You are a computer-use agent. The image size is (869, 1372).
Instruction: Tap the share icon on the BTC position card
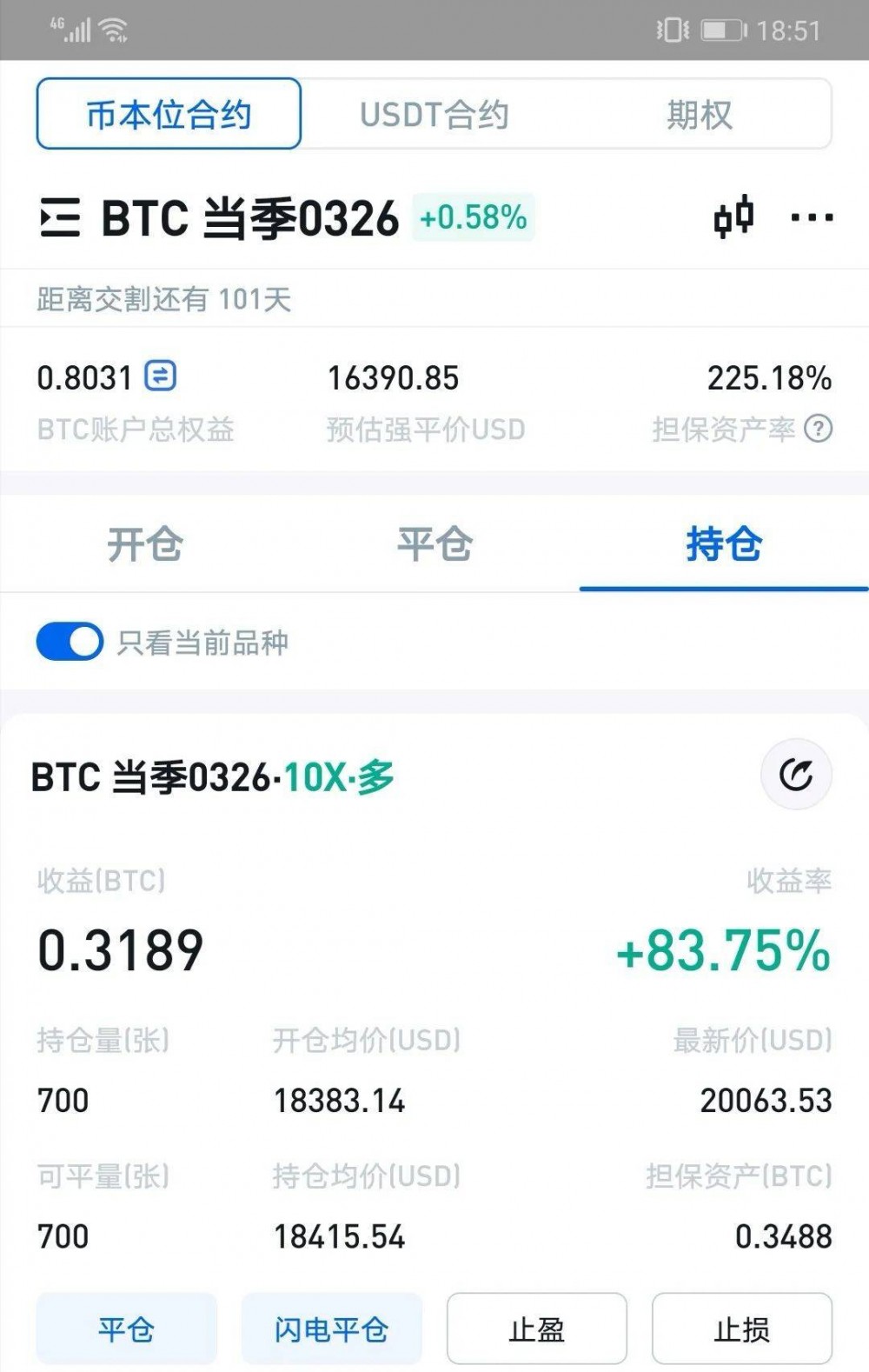click(795, 774)
